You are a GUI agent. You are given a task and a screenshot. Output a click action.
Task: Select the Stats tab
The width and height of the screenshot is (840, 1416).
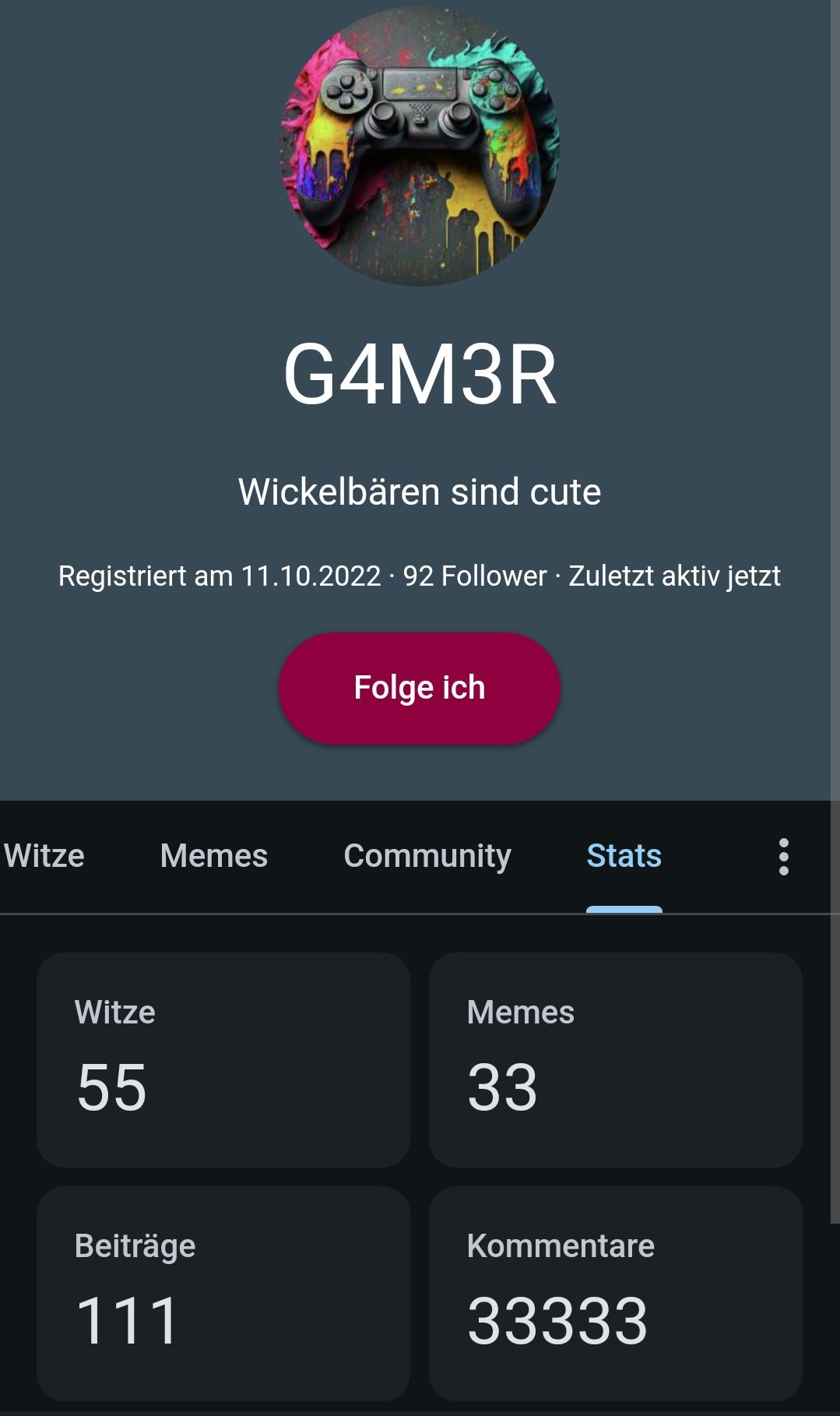624,856
